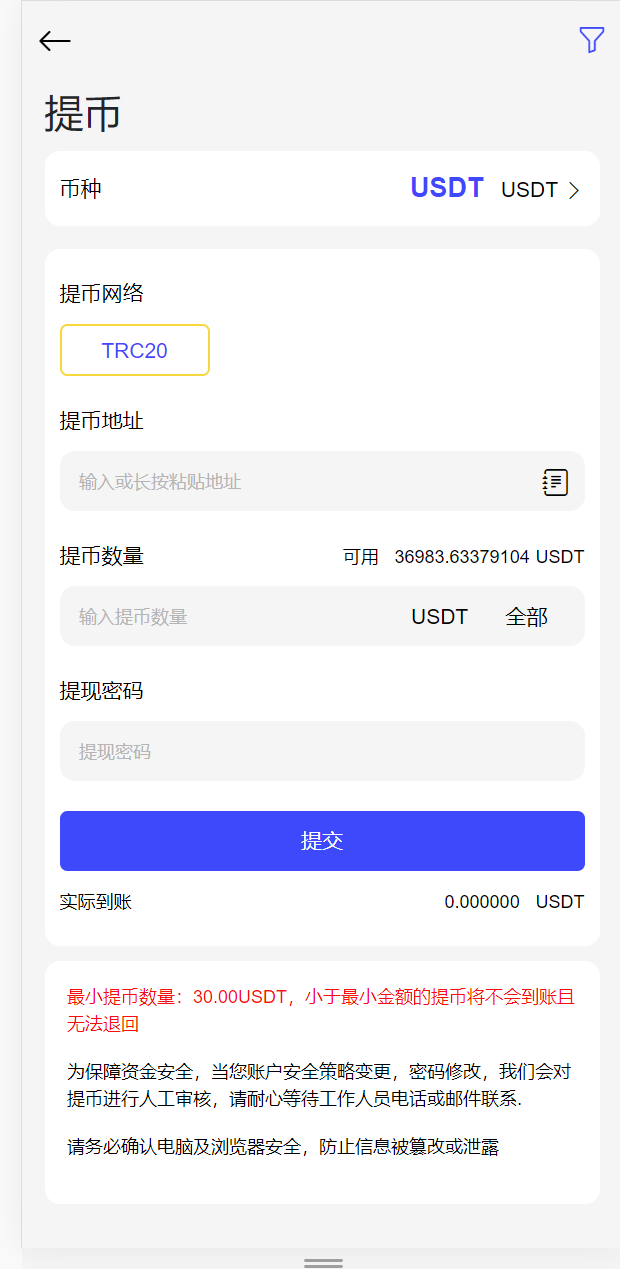Screen dimensions: 620x1269
Task: Focus the 输入提币数量 amount field
Action: click(x=230, y=617)
